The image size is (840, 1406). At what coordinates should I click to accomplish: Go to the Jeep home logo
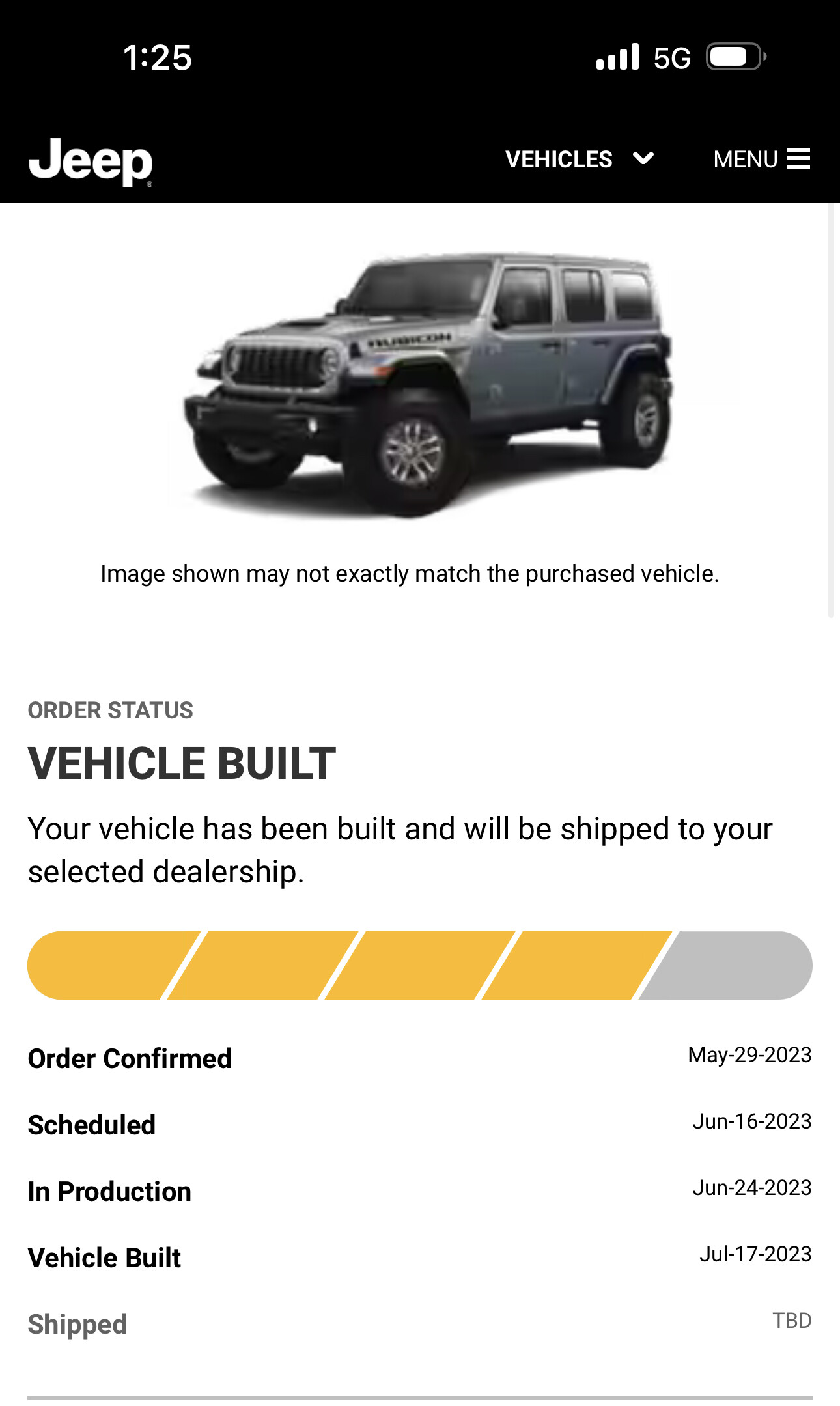[x=91, y=161]
